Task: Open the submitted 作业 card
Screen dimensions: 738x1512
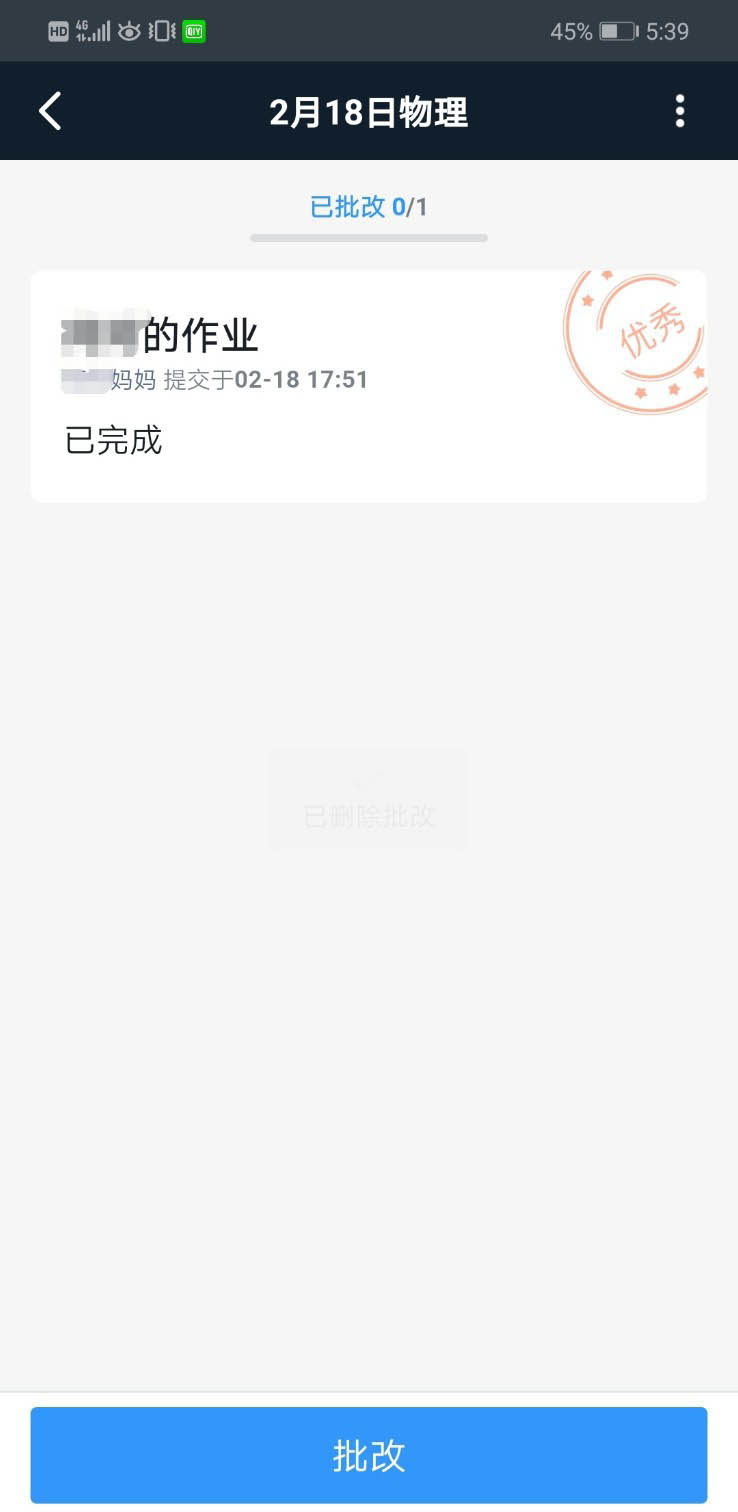Action: point(368,386)
